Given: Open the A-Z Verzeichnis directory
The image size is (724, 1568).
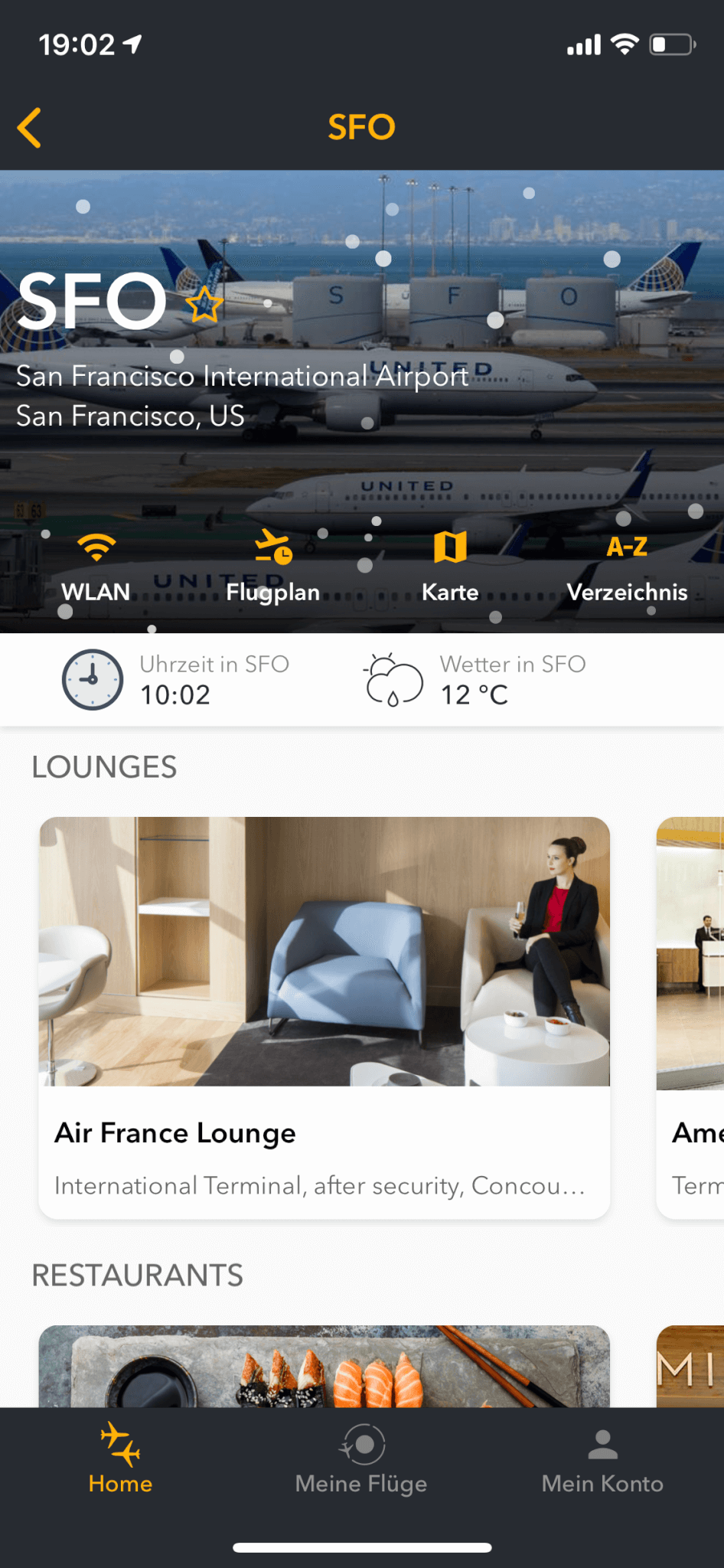Looking at the screenshot, I should click(626, 567).
